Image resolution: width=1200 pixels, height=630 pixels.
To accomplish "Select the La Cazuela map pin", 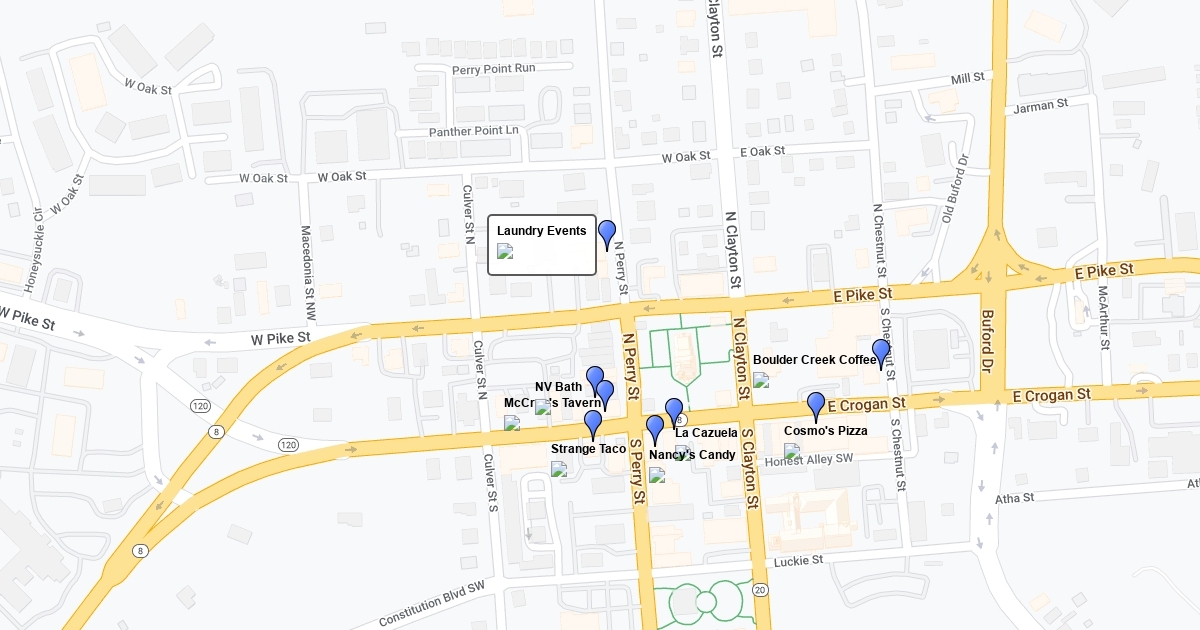I will click(674, 410).
